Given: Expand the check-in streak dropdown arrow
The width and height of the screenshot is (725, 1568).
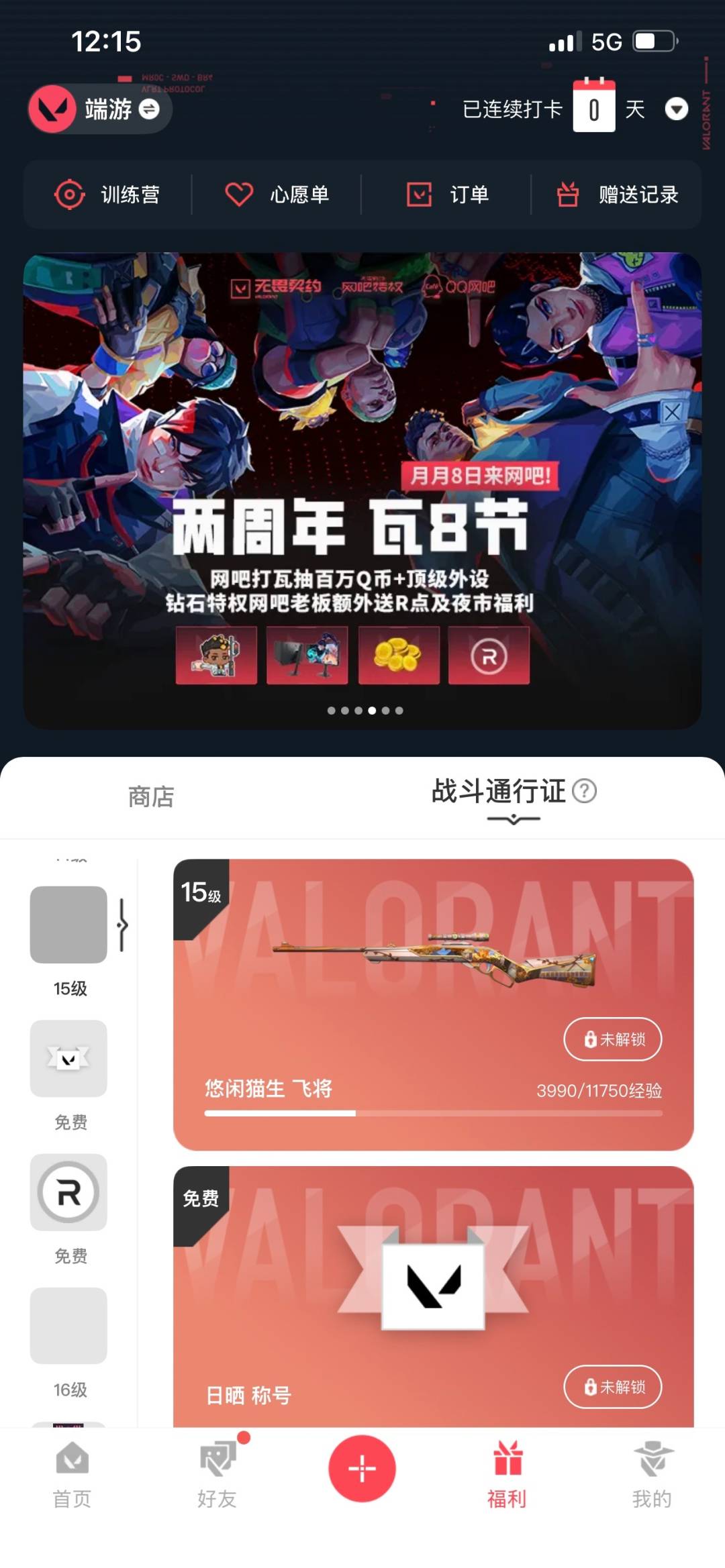Looking at the screenshot, I should pyautogui.click(x=676, y=109).
